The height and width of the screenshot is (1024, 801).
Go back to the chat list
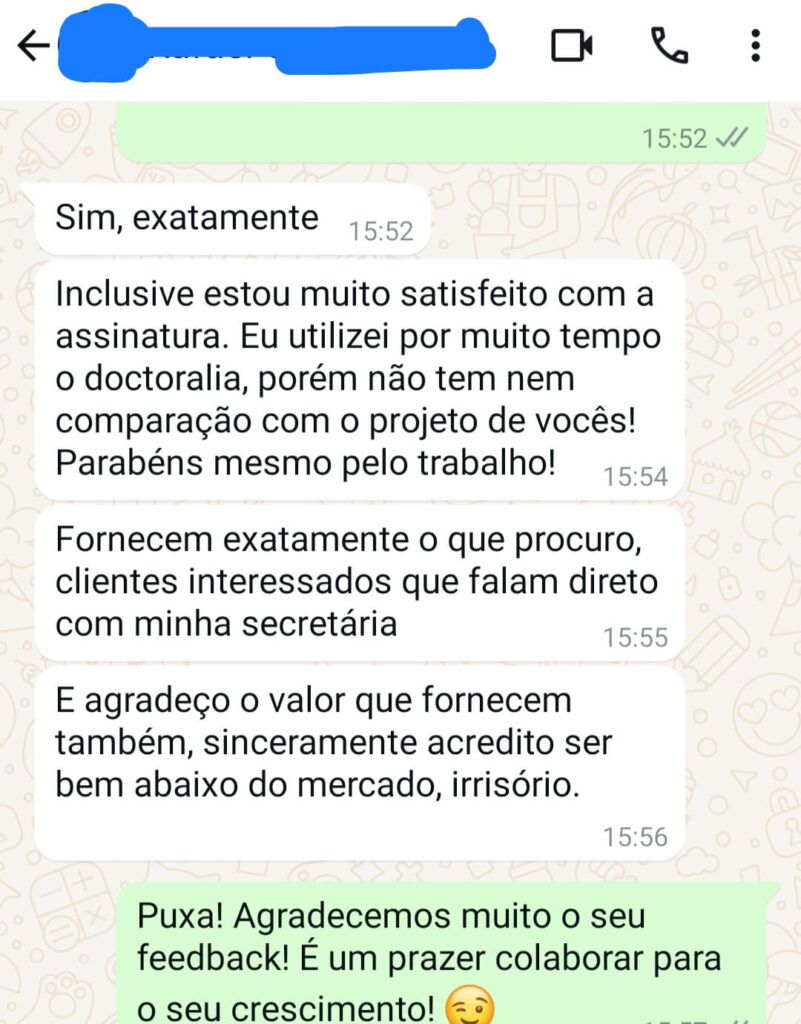[34, 46]
